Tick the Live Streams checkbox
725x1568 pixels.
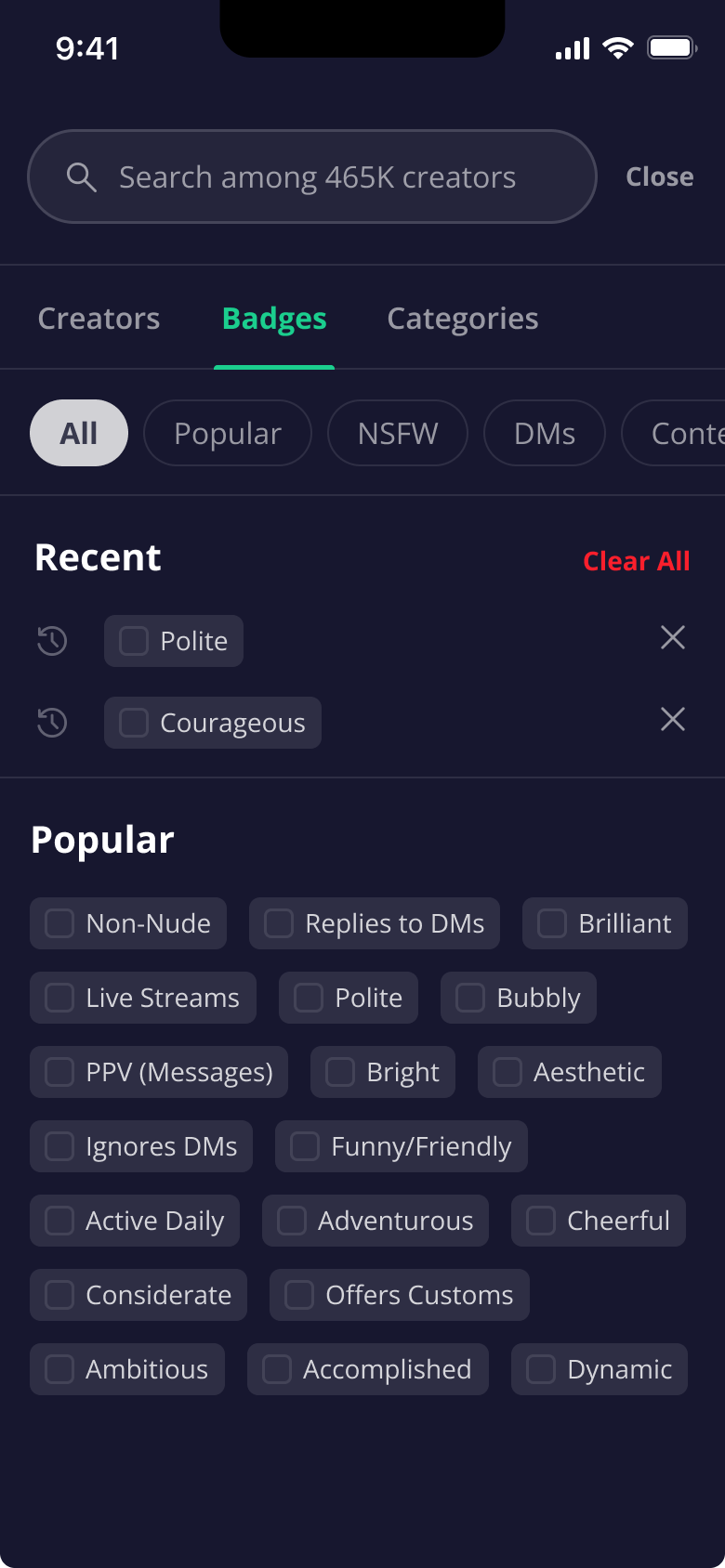[59, 998]
